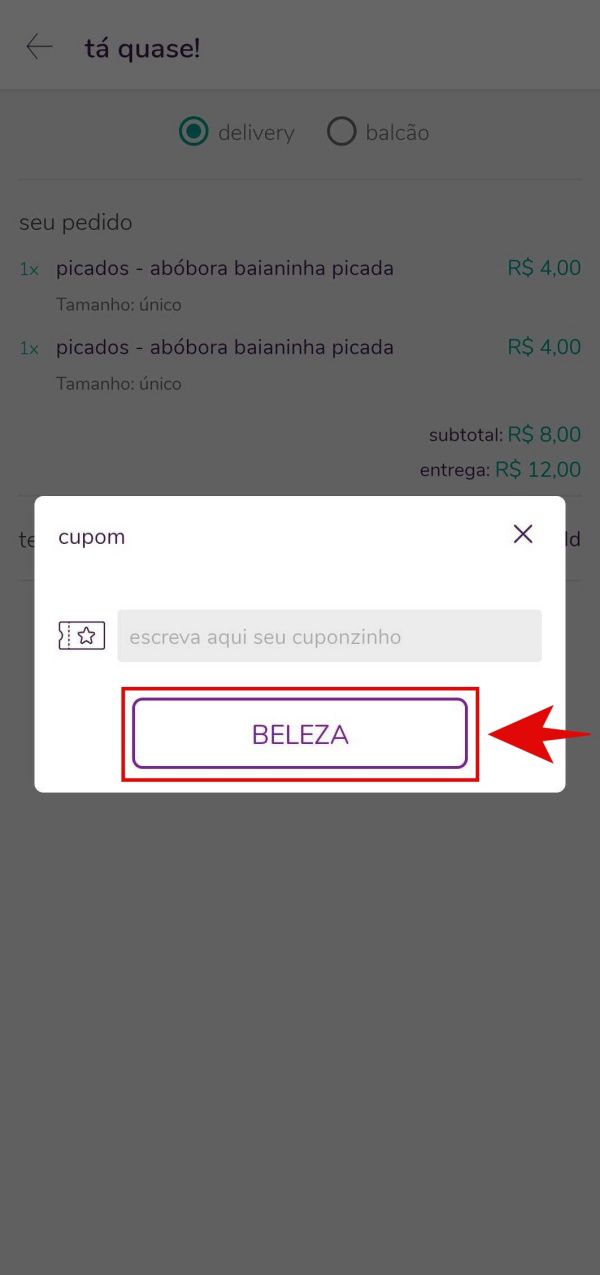This screenshot has width=600, height=1275.
Task: Close the cupom dialog
Action: coord(523,534)
